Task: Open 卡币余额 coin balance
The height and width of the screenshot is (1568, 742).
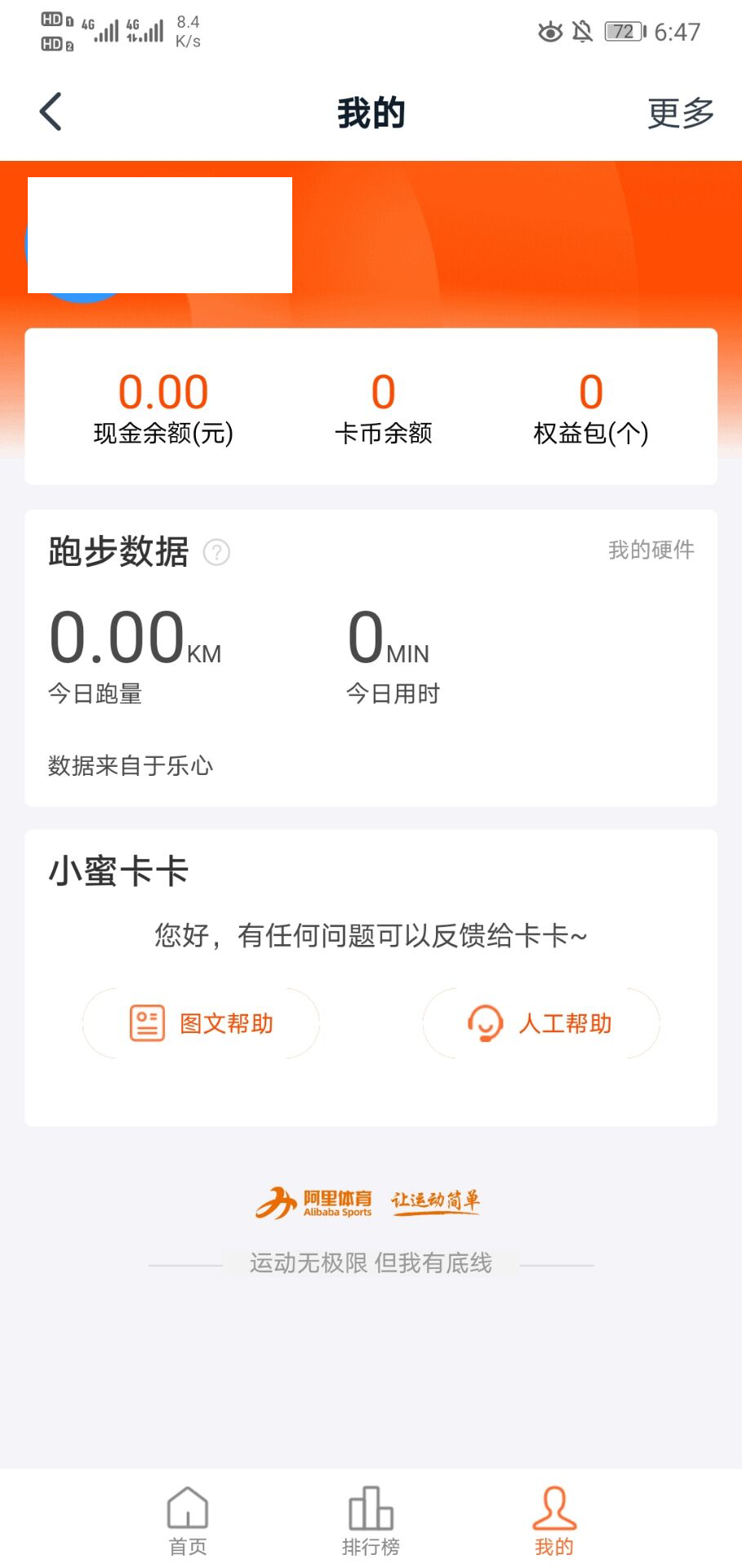Action: click(x=383, y=408)
